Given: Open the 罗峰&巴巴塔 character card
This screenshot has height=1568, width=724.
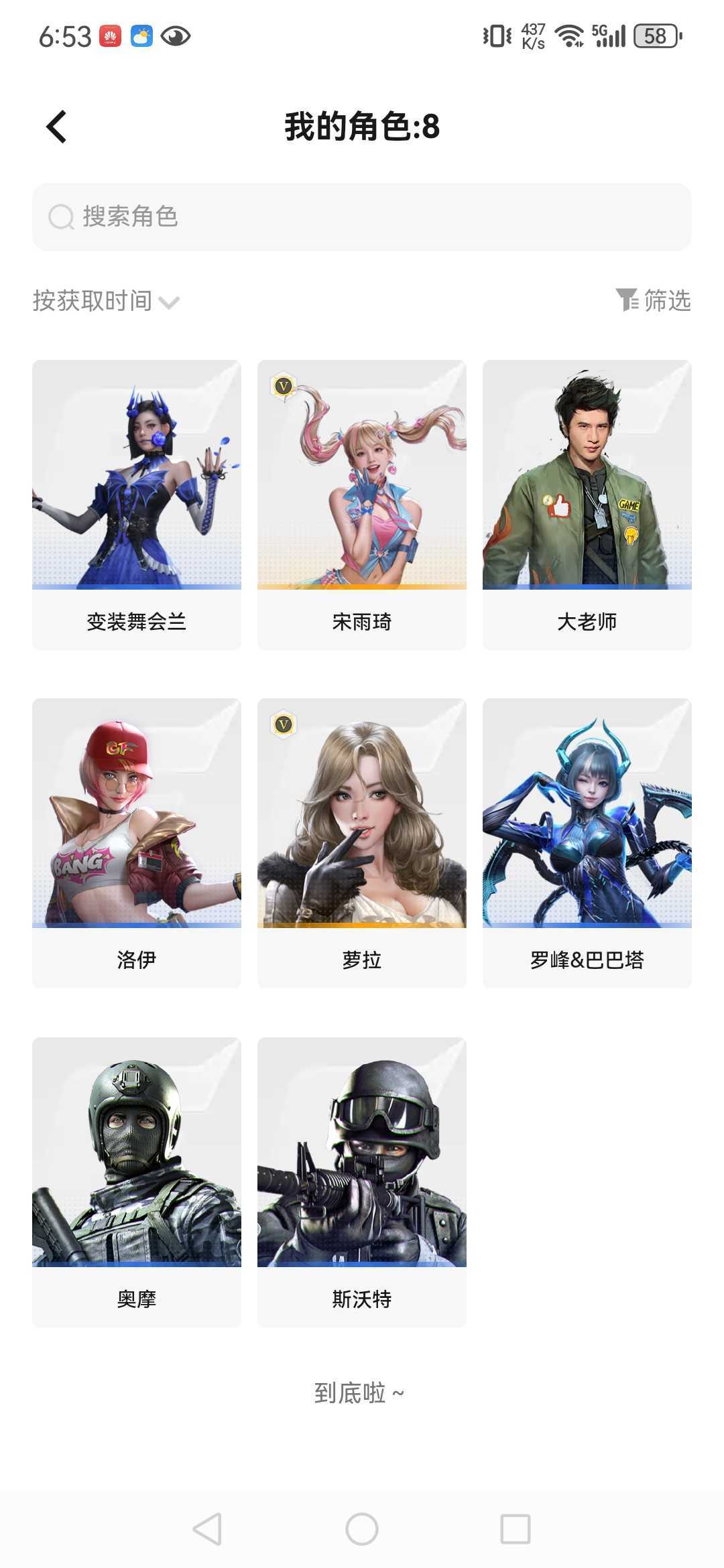Looking at the screenshot, I should pyautogui.click(x=587, y=842).
